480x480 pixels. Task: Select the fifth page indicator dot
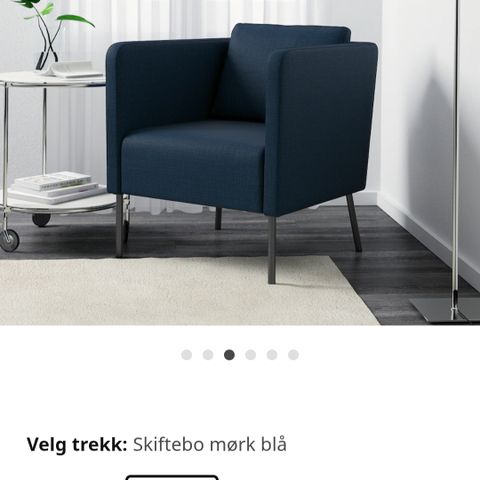point(272,355)
